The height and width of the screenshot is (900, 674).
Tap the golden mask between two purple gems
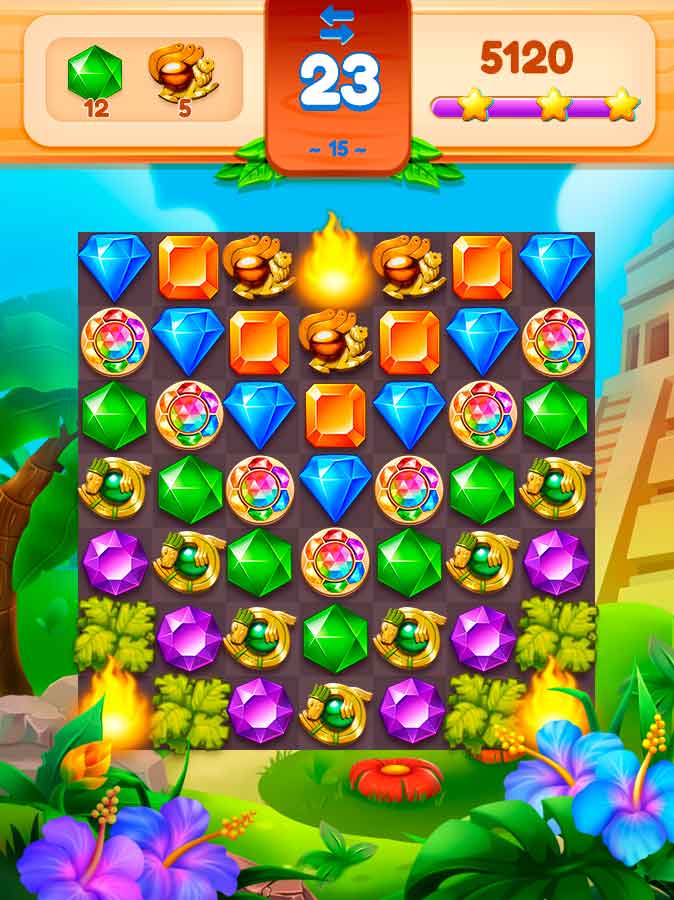[336, 709]
